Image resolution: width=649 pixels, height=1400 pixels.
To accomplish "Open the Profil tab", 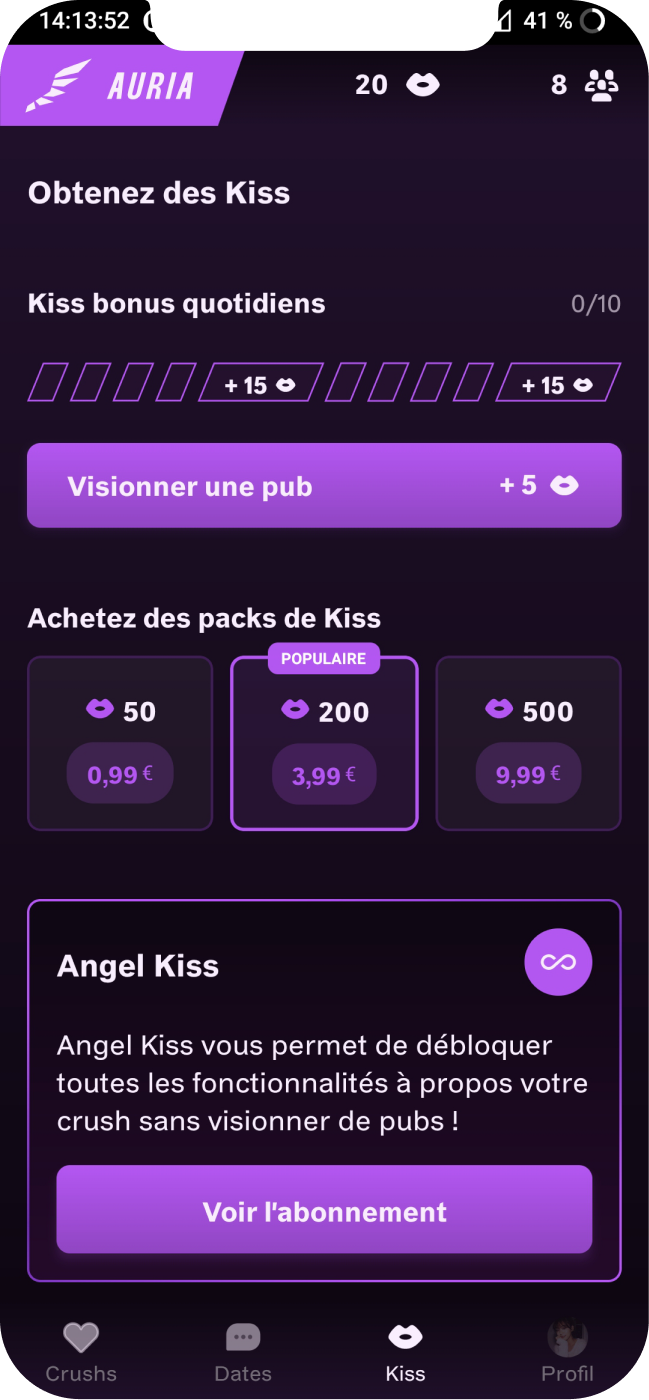I will (567, 1351).
